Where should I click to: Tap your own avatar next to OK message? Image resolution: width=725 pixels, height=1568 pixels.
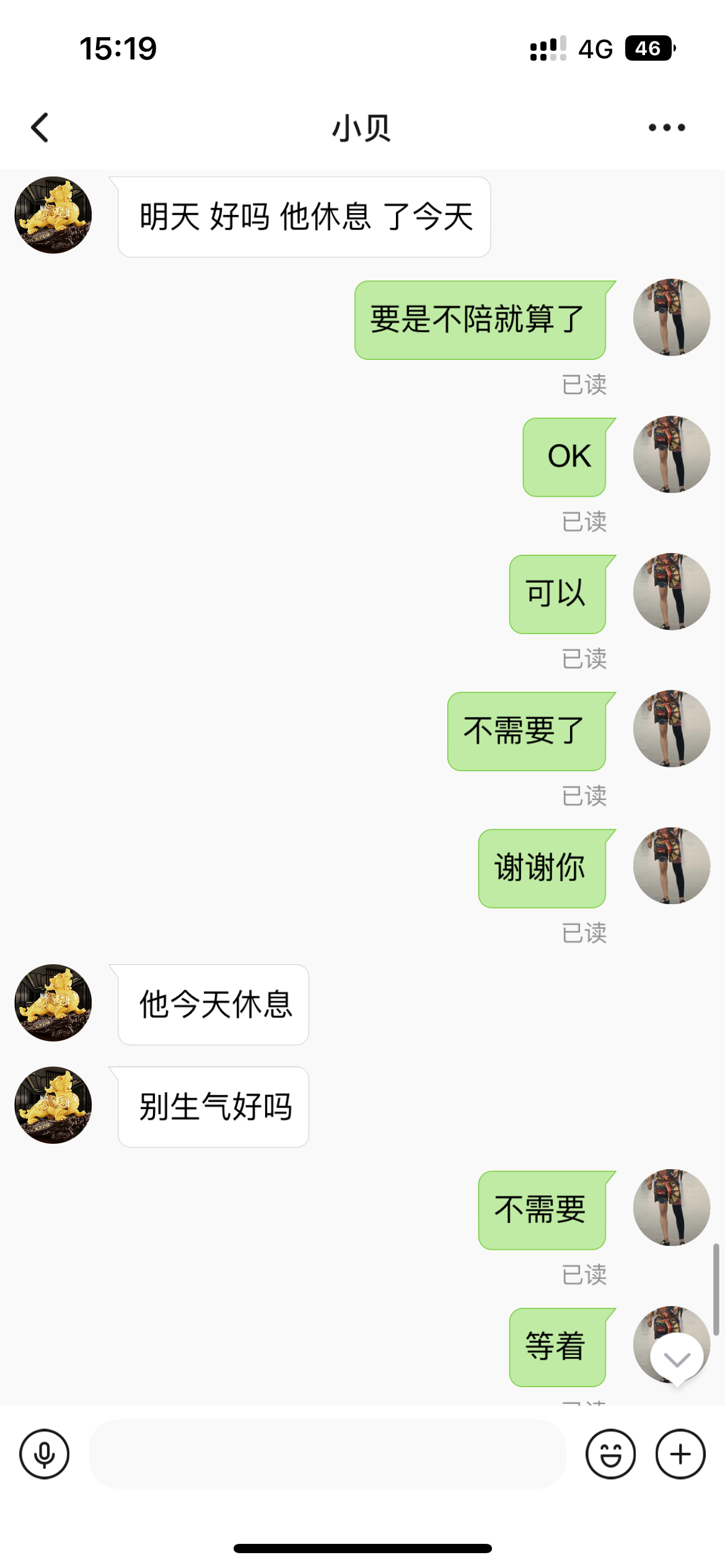pyautogui.click(x=672, y=454)
